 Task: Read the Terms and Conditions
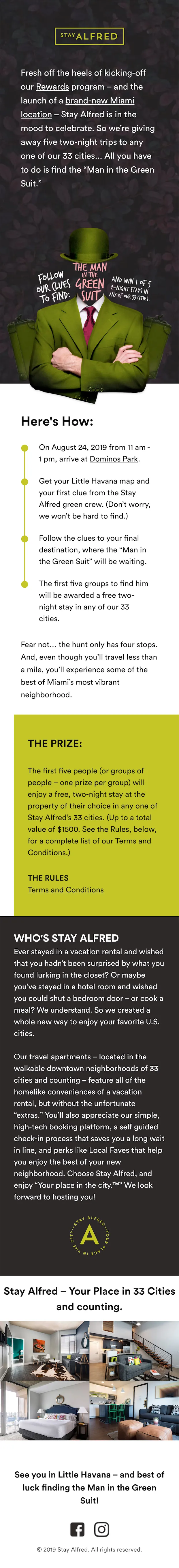[x=66, y=889]
